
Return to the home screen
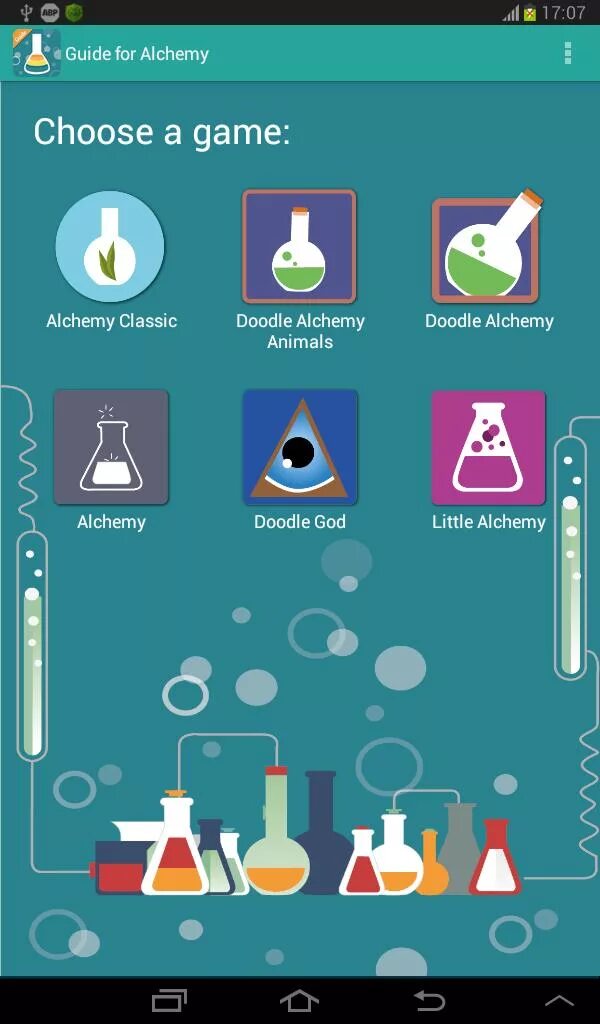tap(299, 999)
